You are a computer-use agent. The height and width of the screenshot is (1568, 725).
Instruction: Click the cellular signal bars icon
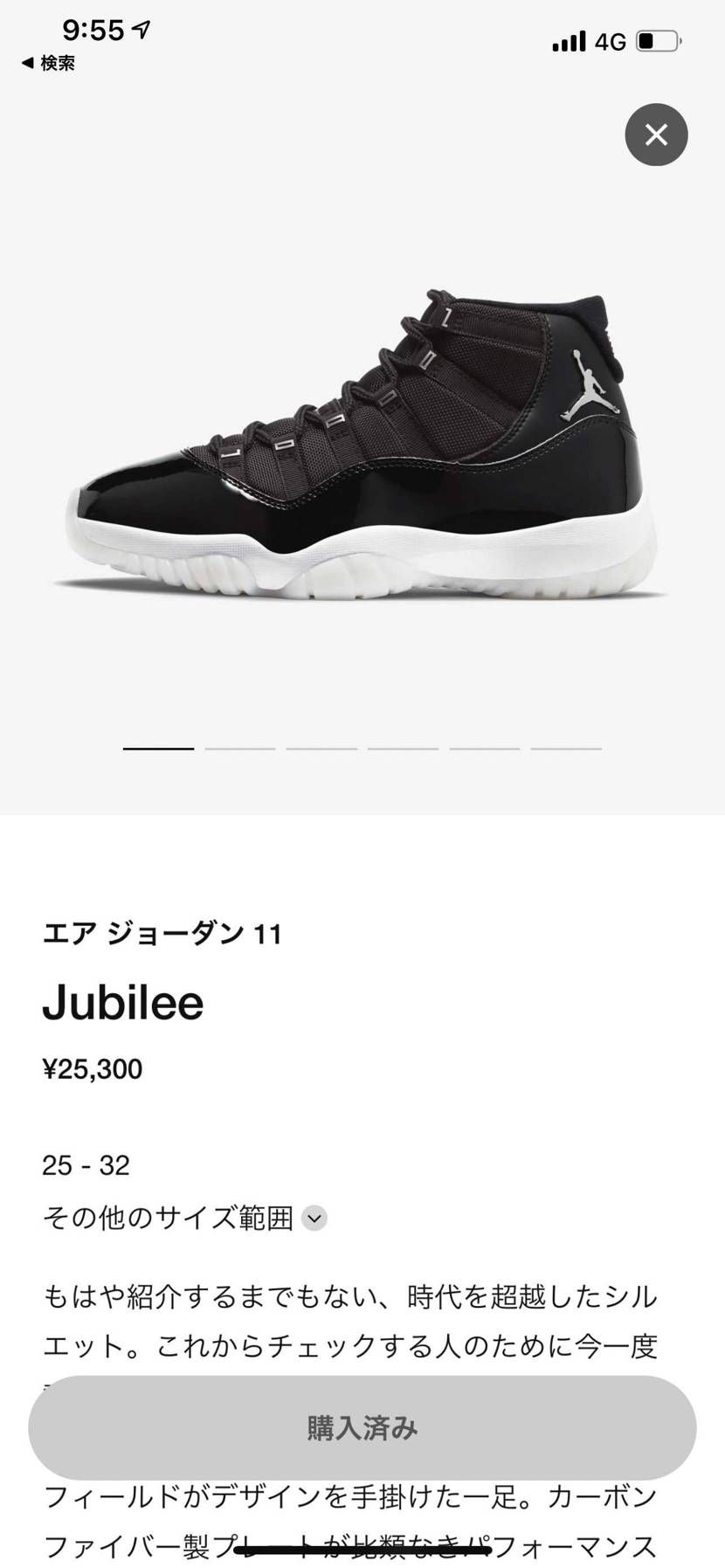570,40
